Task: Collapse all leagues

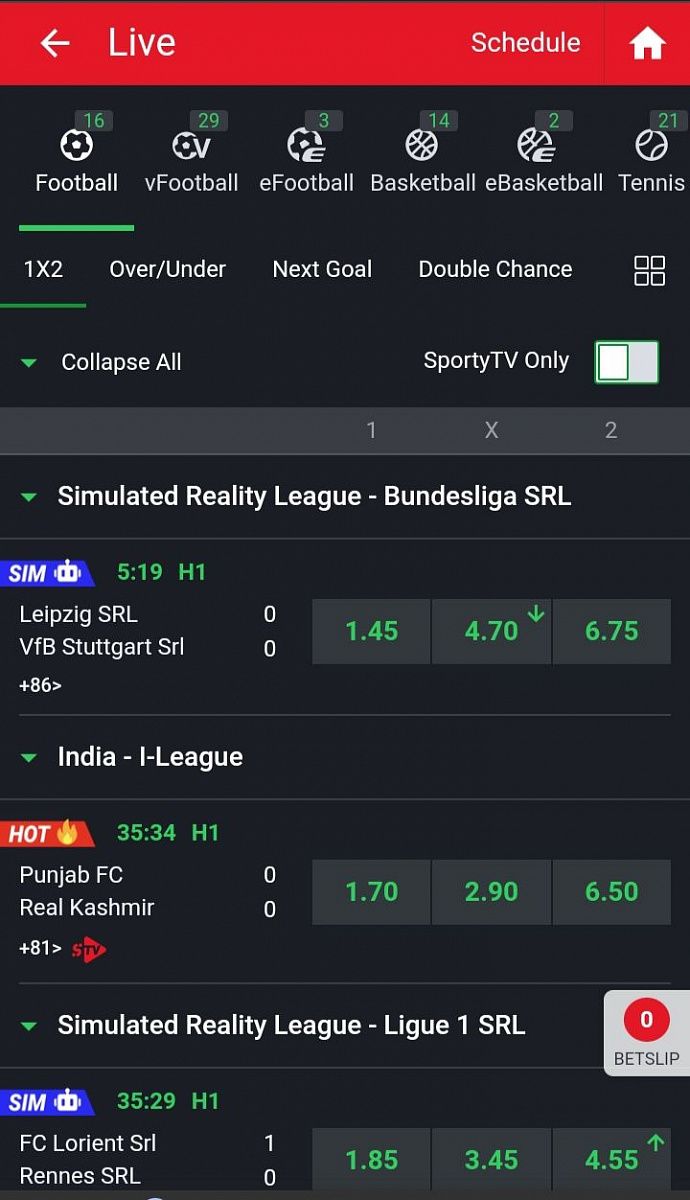Action: (100, 362)
